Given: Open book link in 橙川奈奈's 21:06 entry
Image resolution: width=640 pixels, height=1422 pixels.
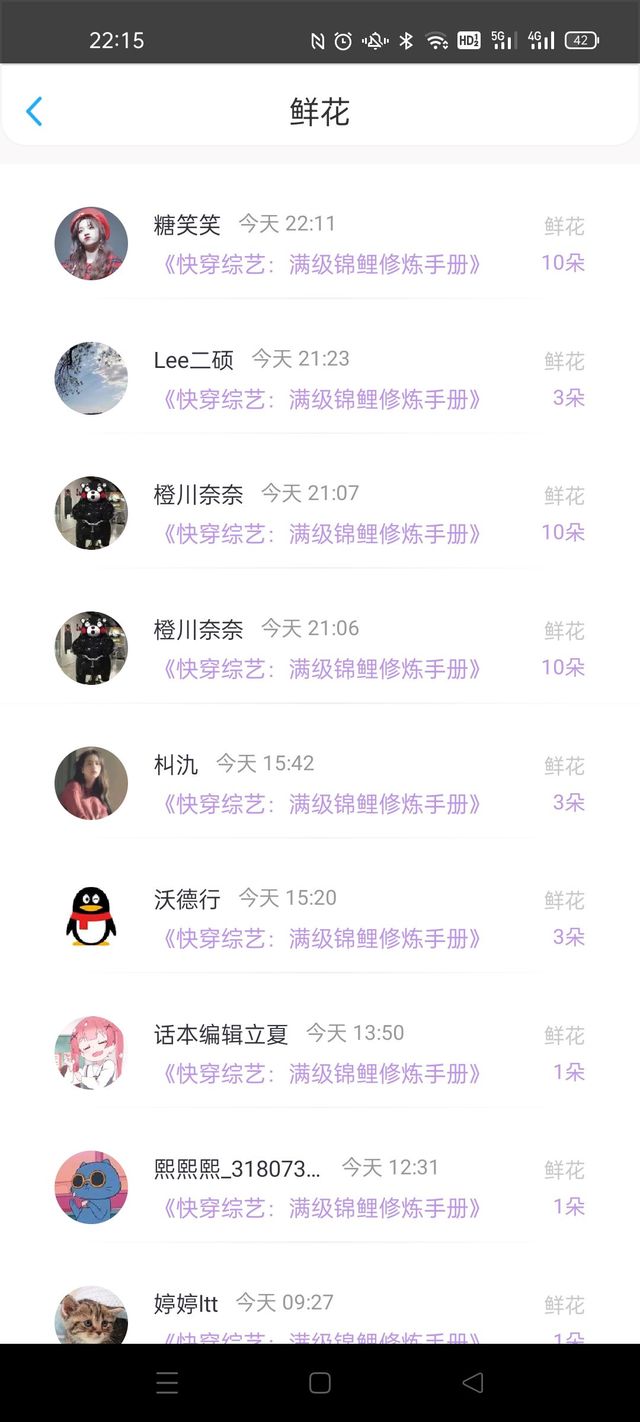Looking at the screenshot, I should click(x=320, y=668).
